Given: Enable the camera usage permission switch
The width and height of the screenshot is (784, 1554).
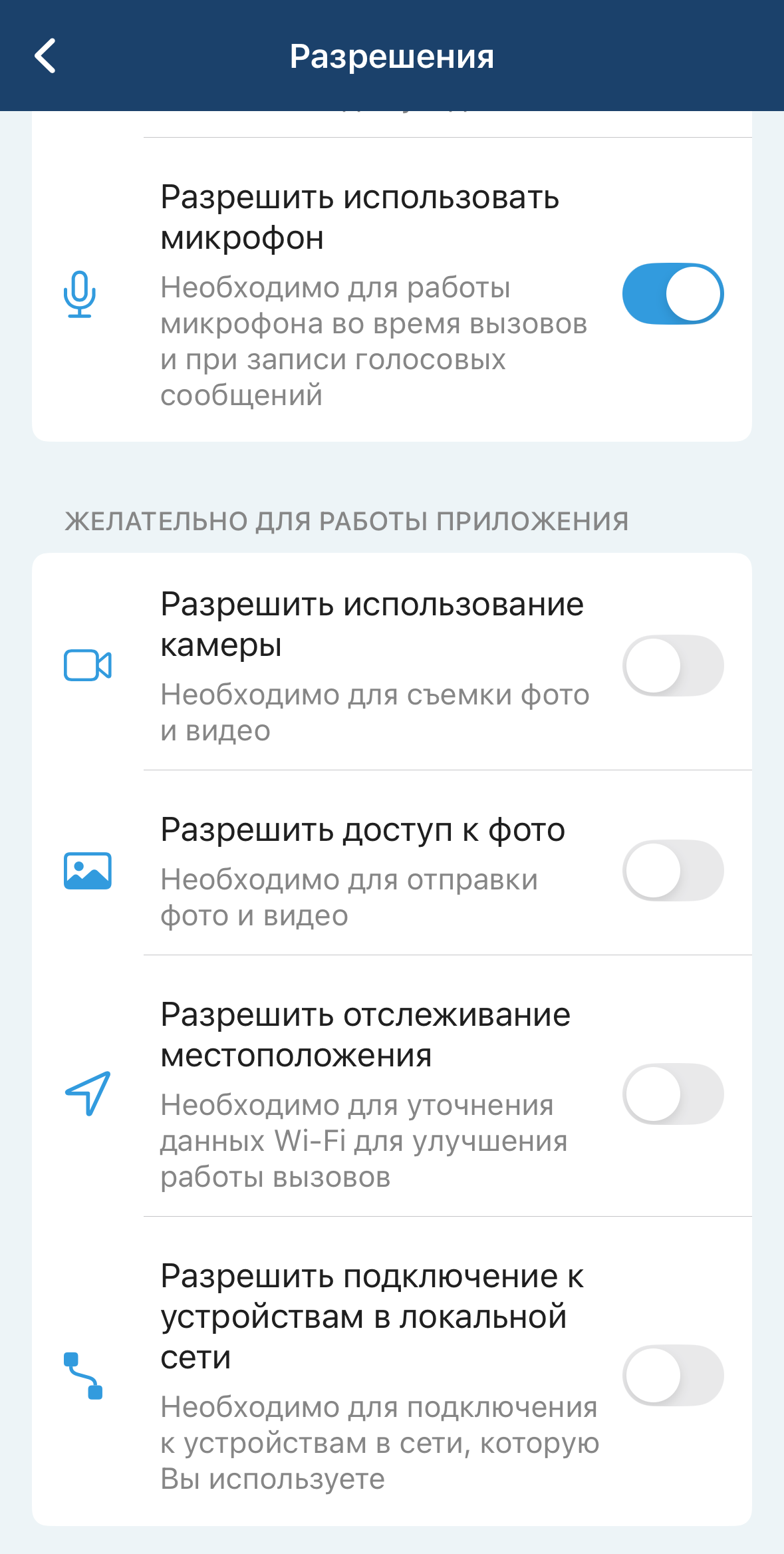Looking at the screenshot, I should coord(672,665).
